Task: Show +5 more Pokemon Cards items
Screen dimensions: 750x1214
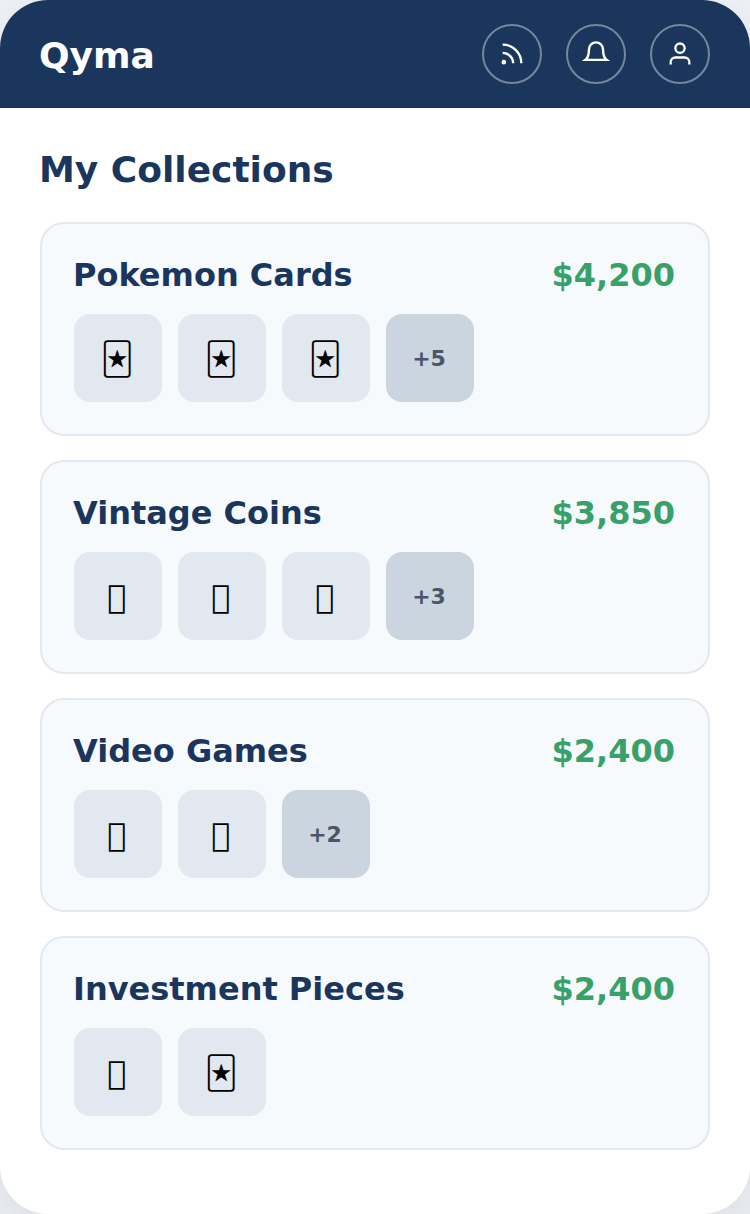Action: tap(430, 358)
